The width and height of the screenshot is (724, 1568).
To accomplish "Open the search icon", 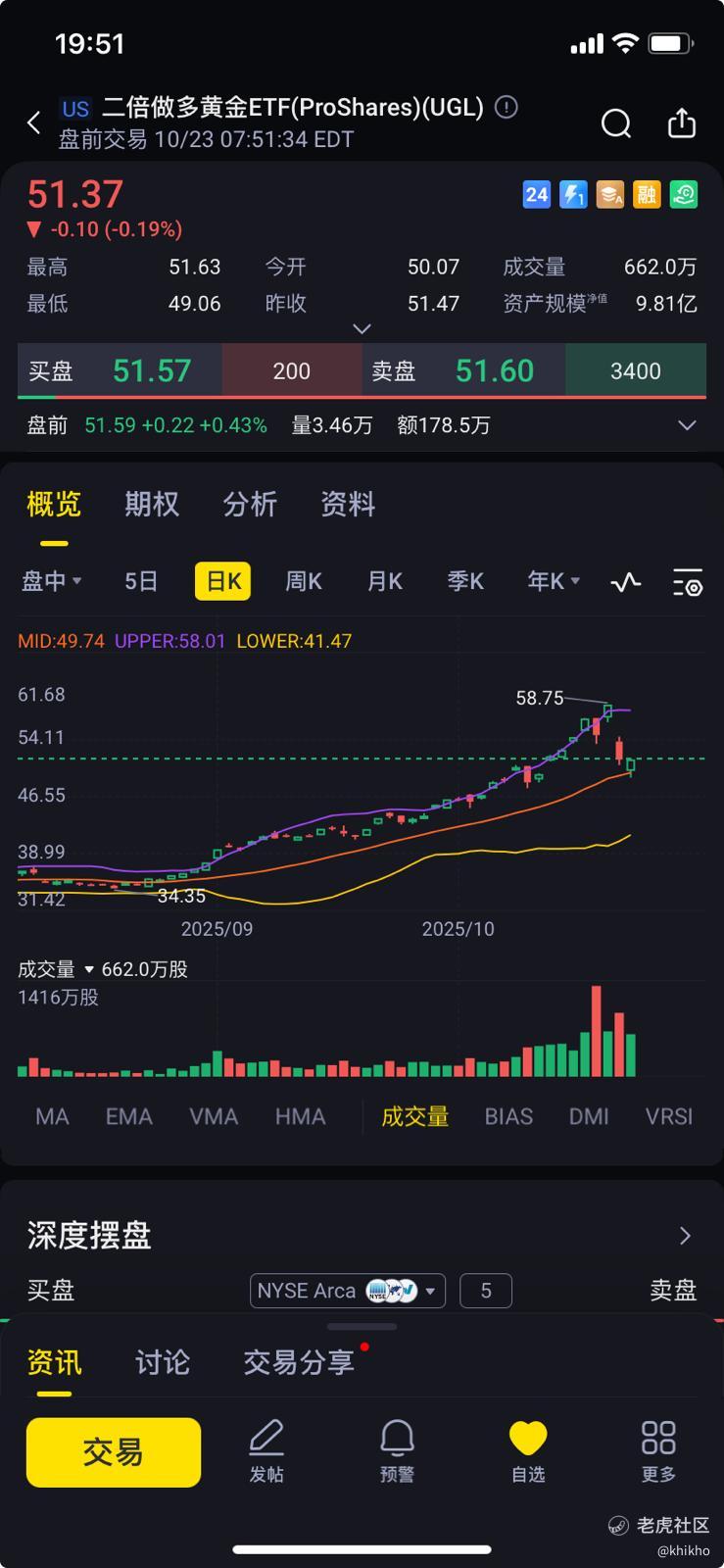I will [x=616, y=123].
